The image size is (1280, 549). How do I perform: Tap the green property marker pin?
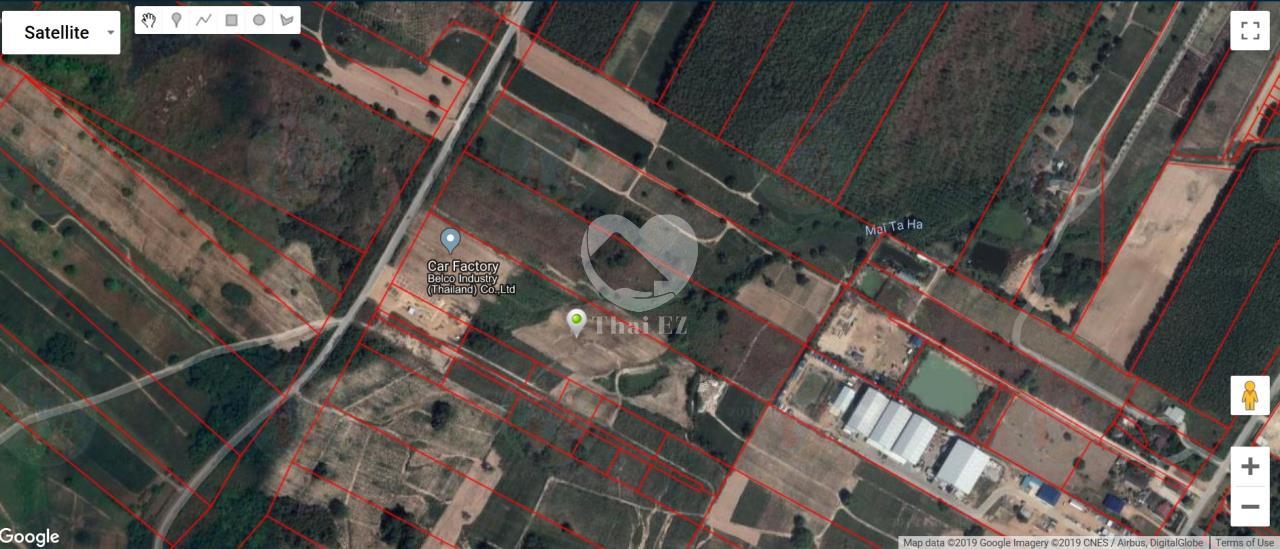576,321
